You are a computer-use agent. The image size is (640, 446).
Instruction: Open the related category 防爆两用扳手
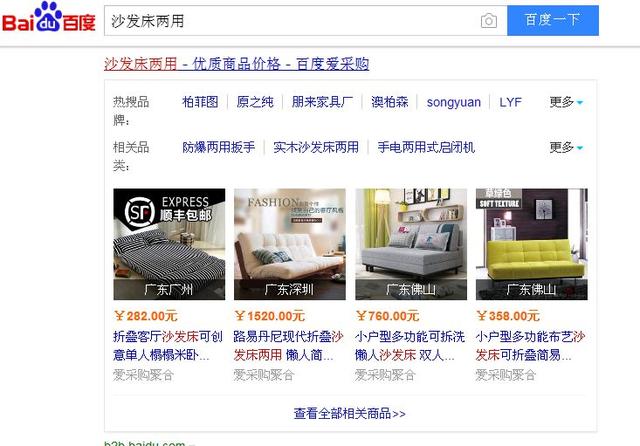[218, 147]
